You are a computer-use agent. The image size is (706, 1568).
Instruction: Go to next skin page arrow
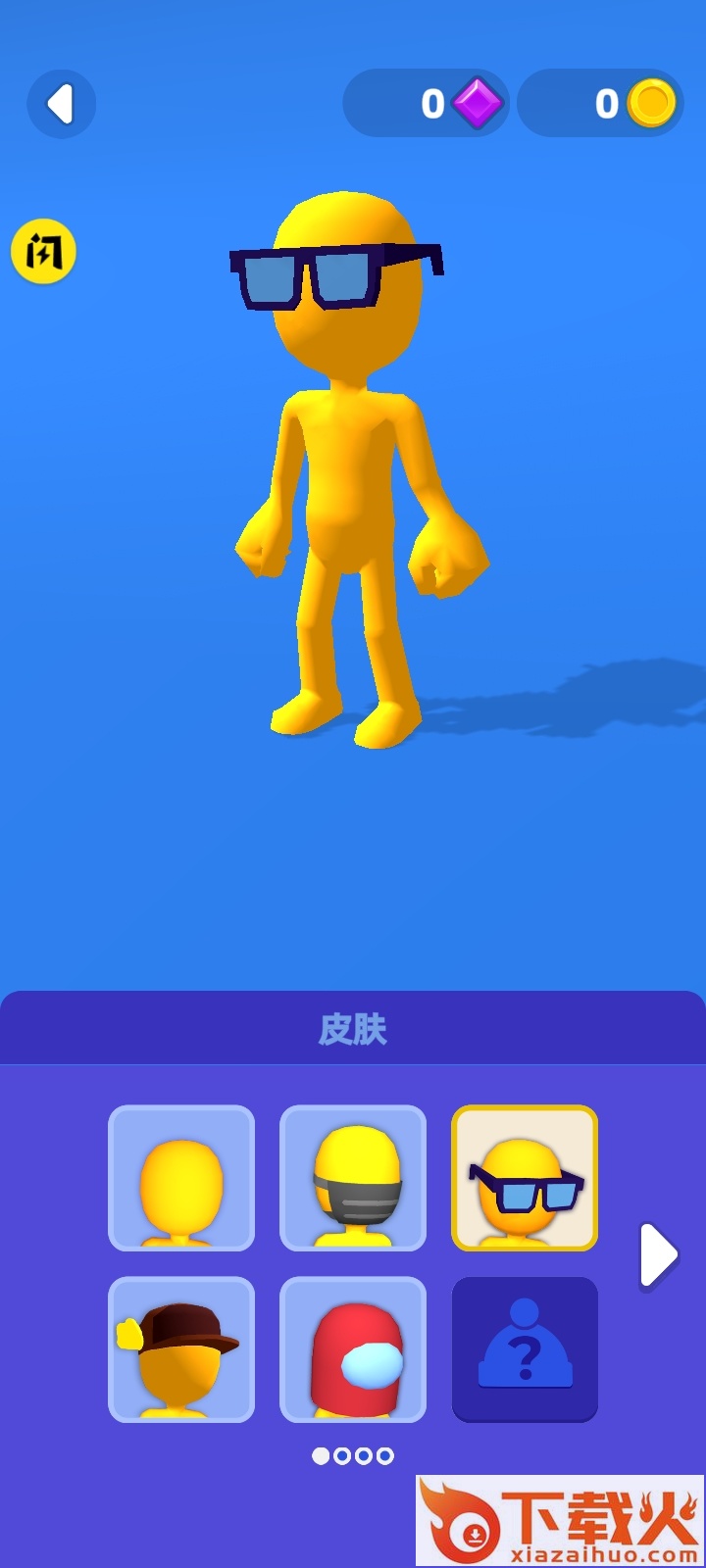tap(658, 1254)
